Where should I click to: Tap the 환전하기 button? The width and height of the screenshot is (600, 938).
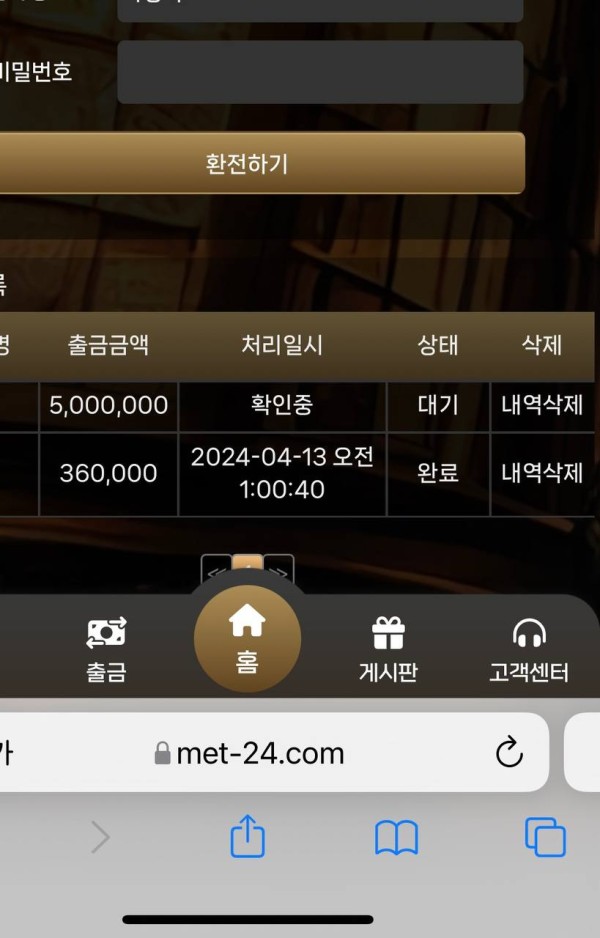pos(248,163)
